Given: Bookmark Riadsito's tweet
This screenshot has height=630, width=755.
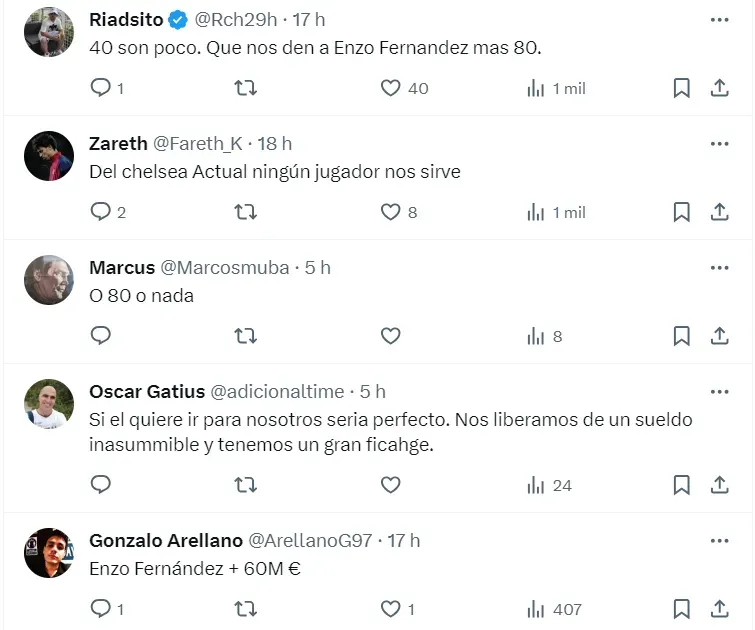Looking at the screenshot, I should 681,88.
